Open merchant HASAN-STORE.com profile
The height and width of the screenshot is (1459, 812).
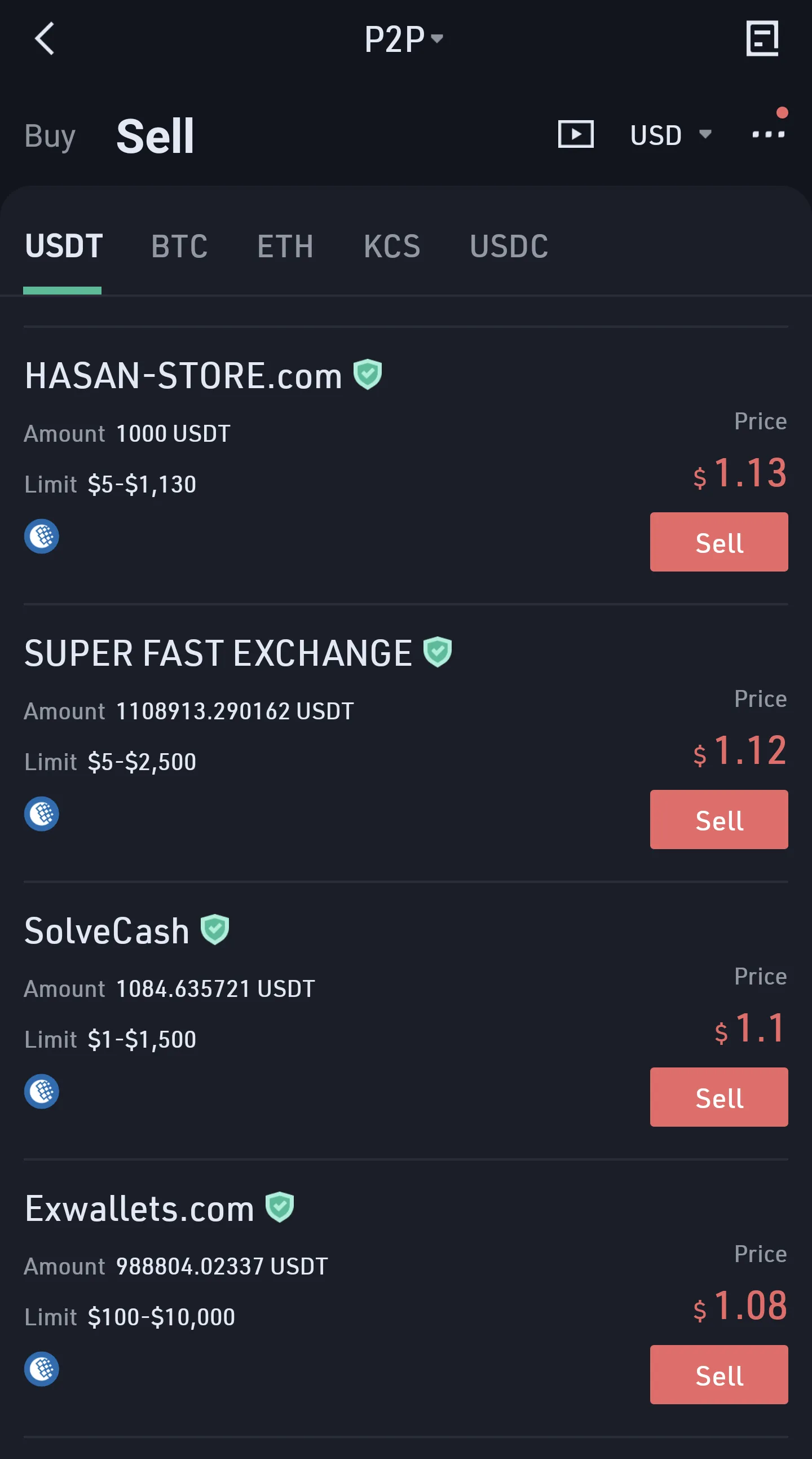183,376
